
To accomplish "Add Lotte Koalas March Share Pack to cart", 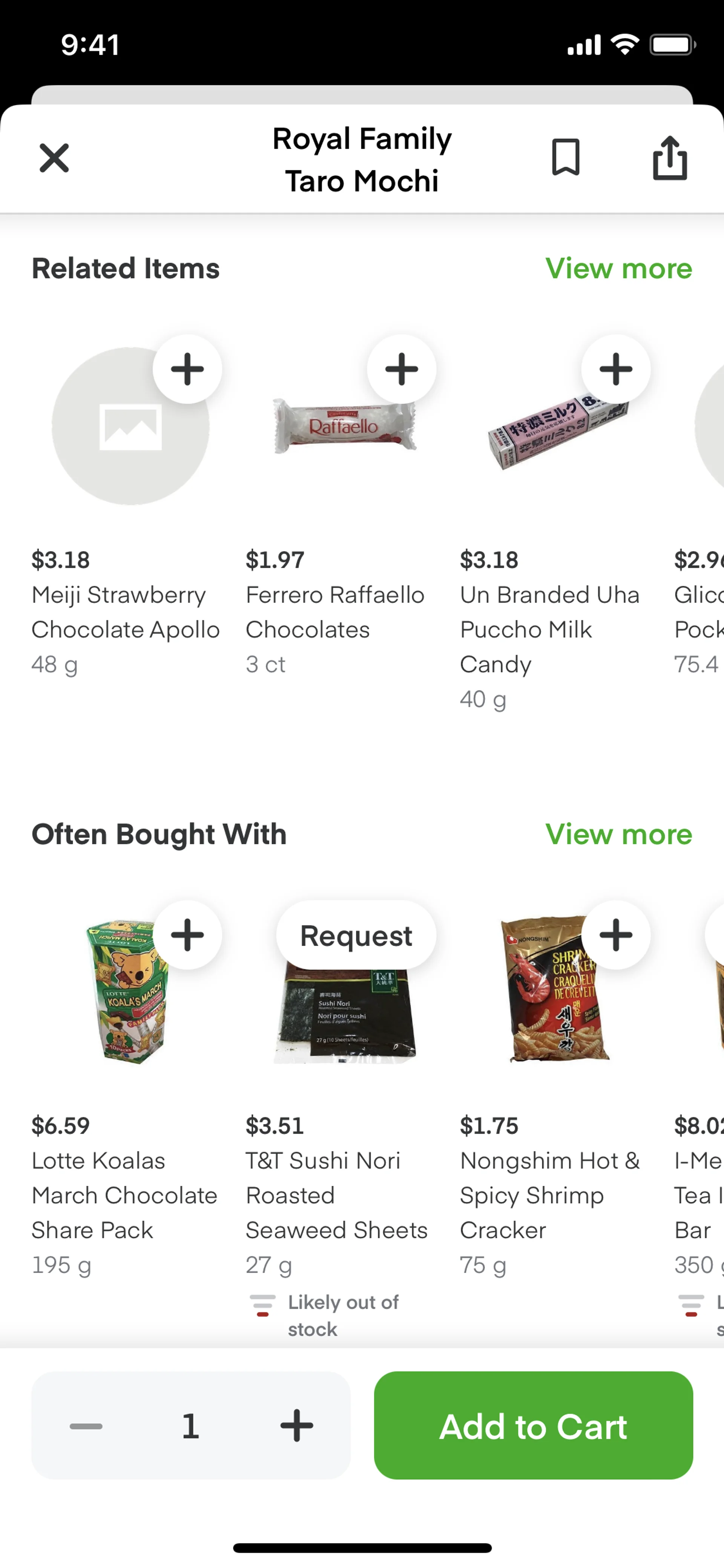I will point(187,934).
